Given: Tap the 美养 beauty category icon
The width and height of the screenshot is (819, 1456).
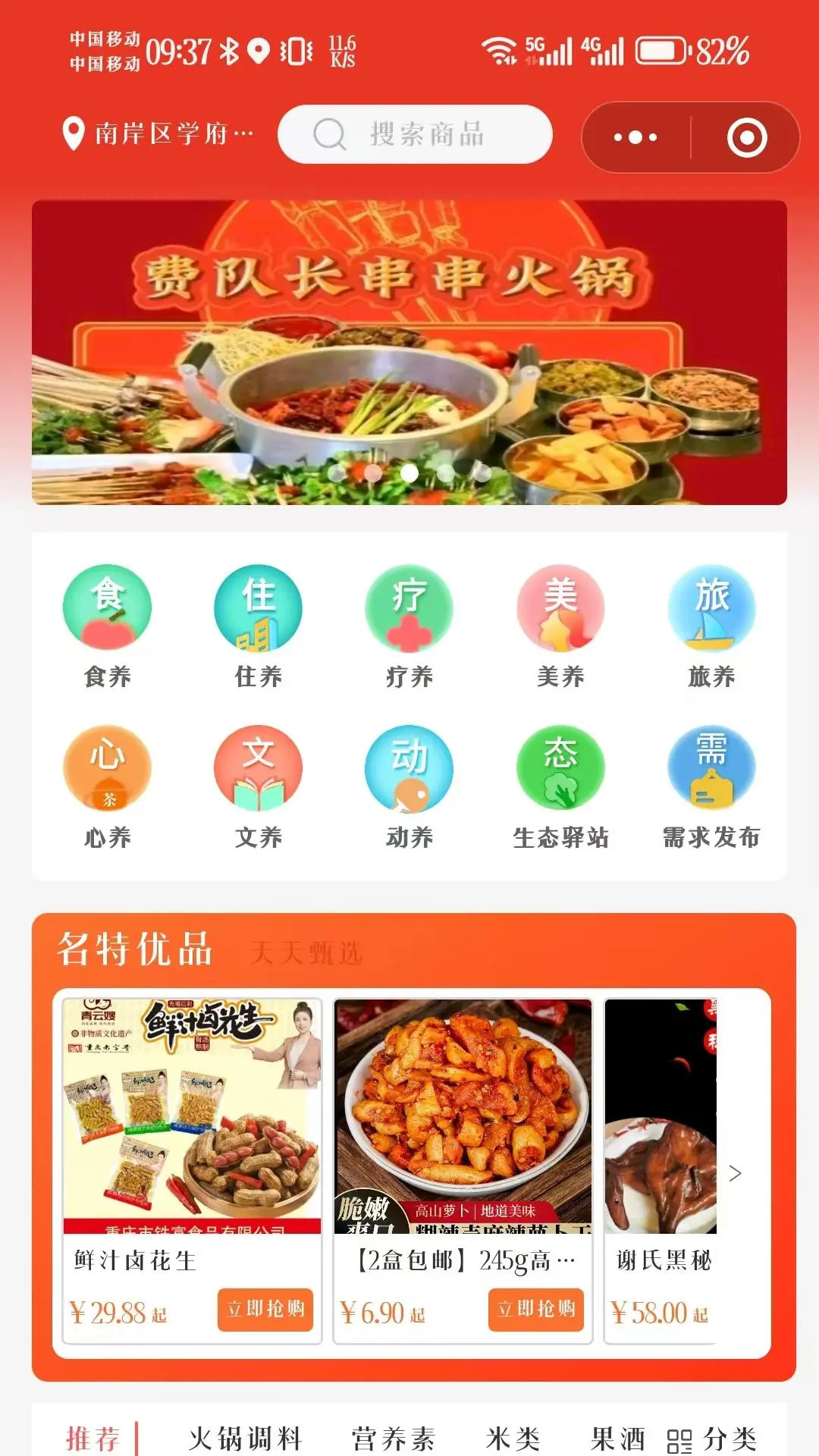Looking at the screenshot, I should 560,607.
